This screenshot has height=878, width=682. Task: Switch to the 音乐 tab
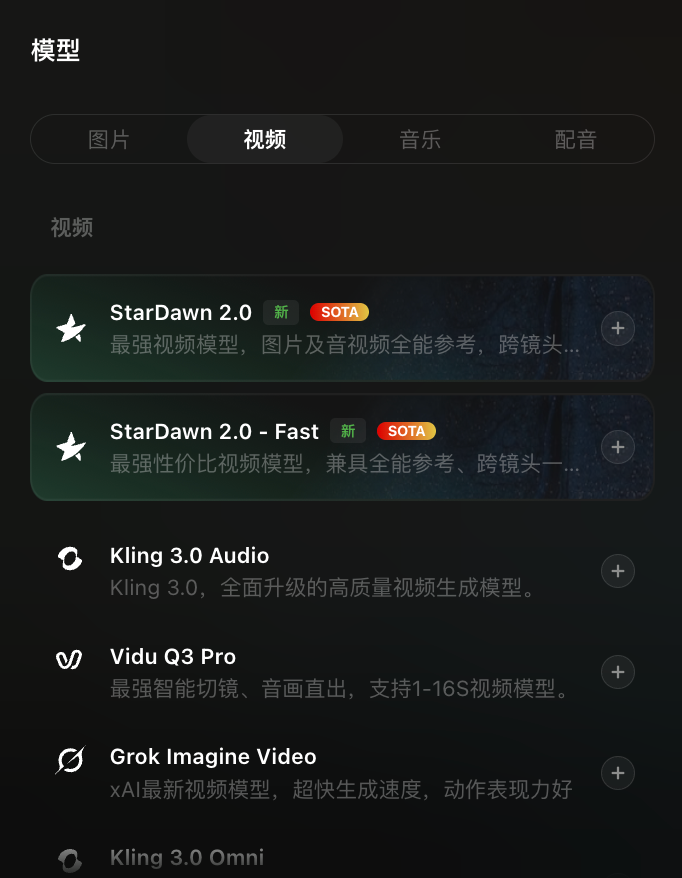pos(420,139)
